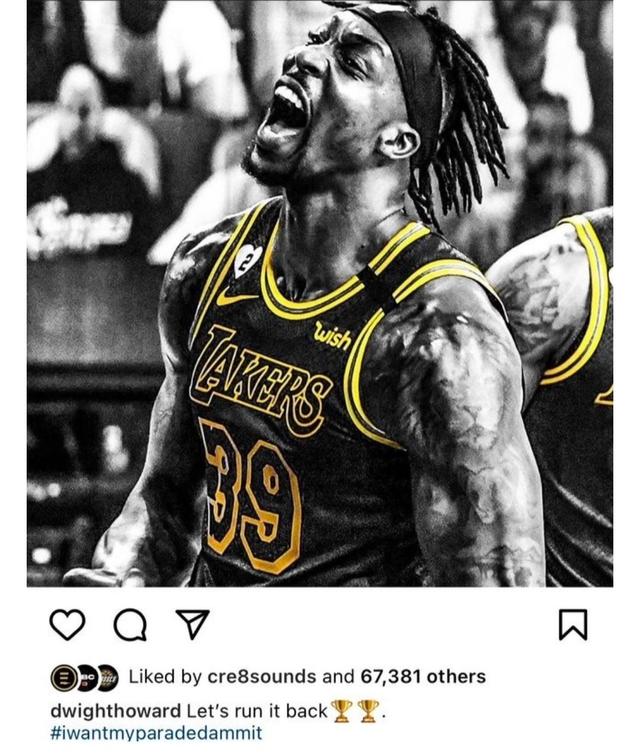Open comments with the speech bubble icon
Screen dimensions: 640x754
pyautogui.click(x=127, y=625)
